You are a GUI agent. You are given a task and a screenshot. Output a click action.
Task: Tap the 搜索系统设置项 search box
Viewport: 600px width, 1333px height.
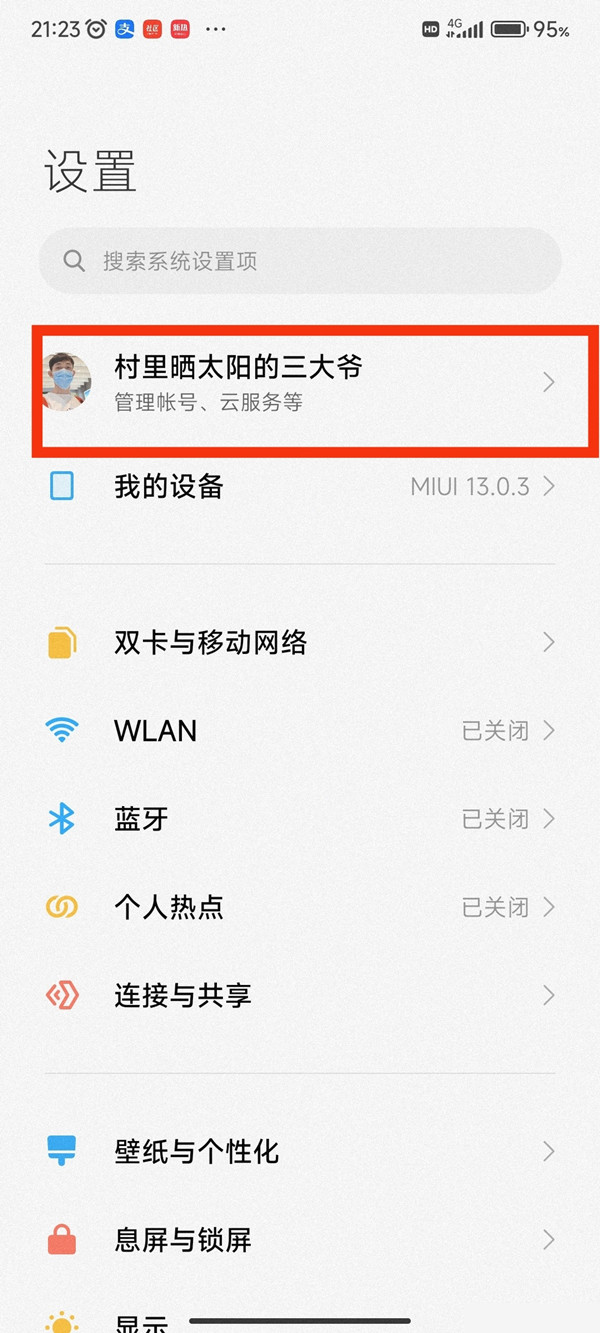click(300, 261)
